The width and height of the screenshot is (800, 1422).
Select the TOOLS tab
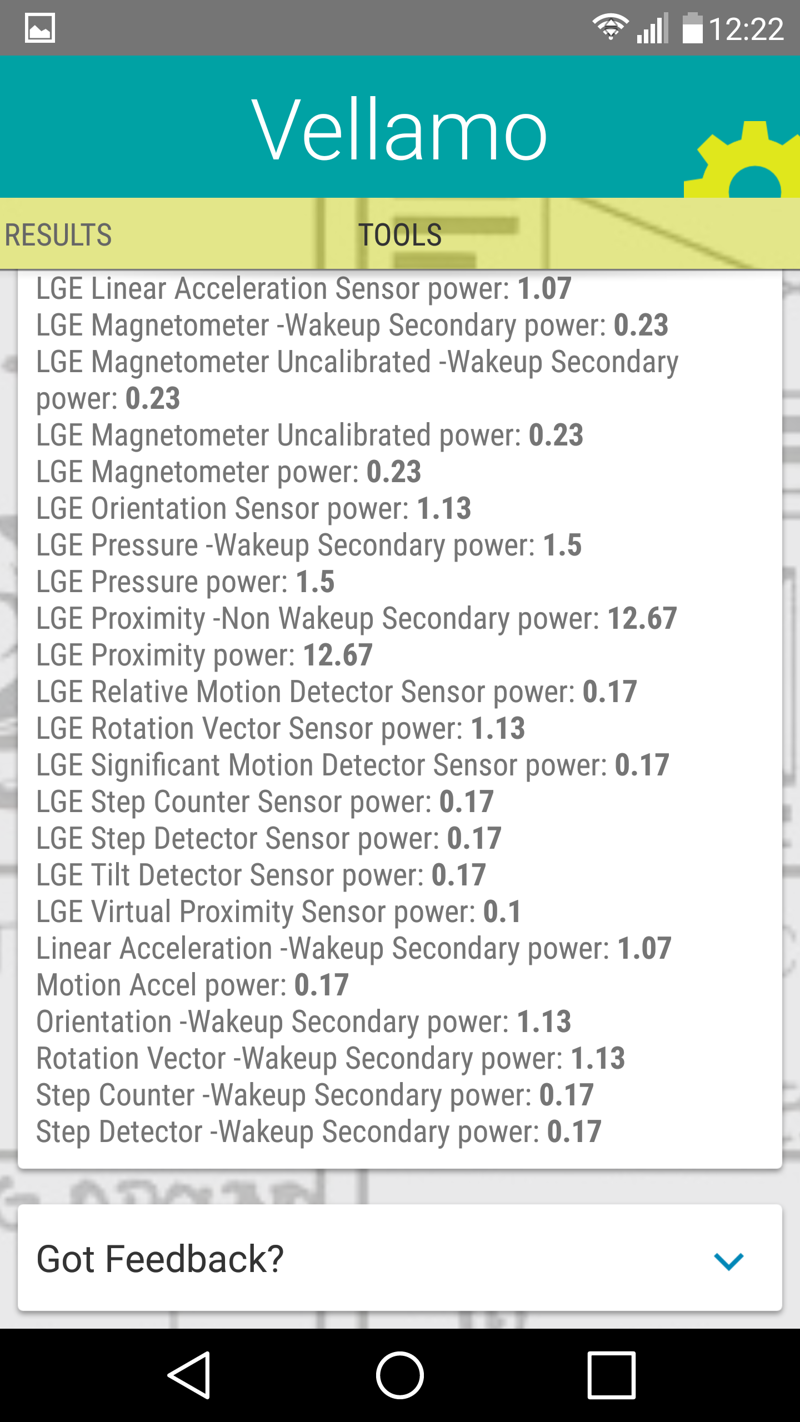tap(400, 235)
